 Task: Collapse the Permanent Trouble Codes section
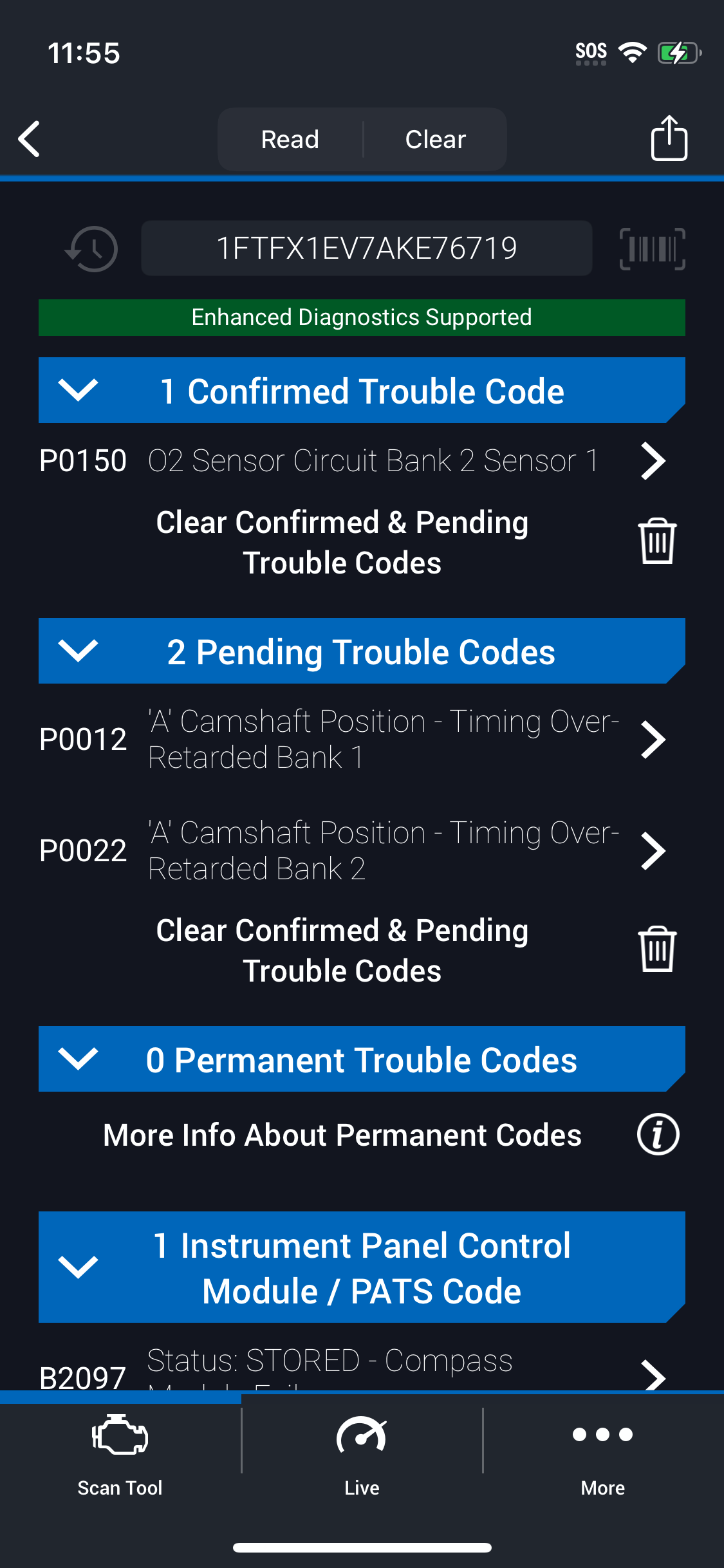[x=362, y=1059]
